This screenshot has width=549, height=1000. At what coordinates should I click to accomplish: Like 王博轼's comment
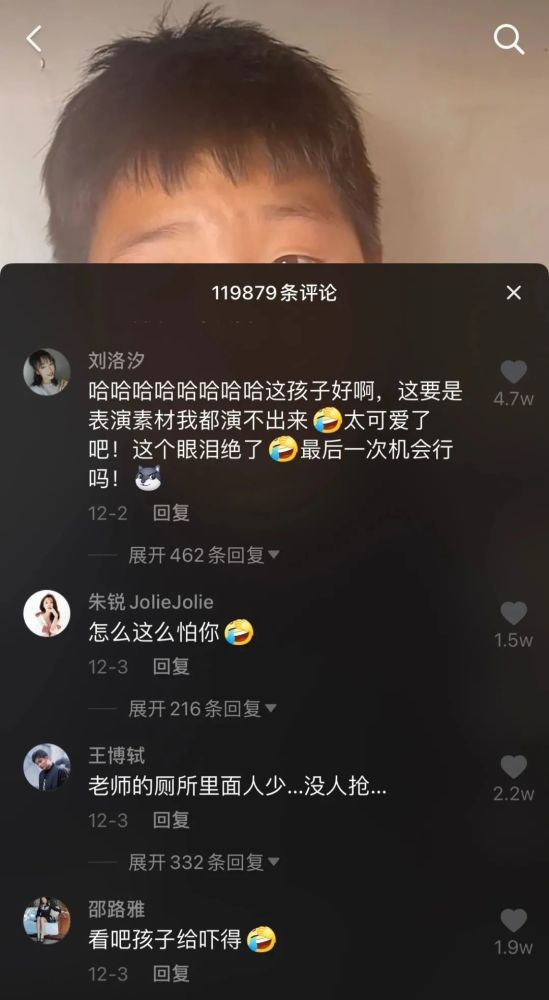click(x=513, y=767)
